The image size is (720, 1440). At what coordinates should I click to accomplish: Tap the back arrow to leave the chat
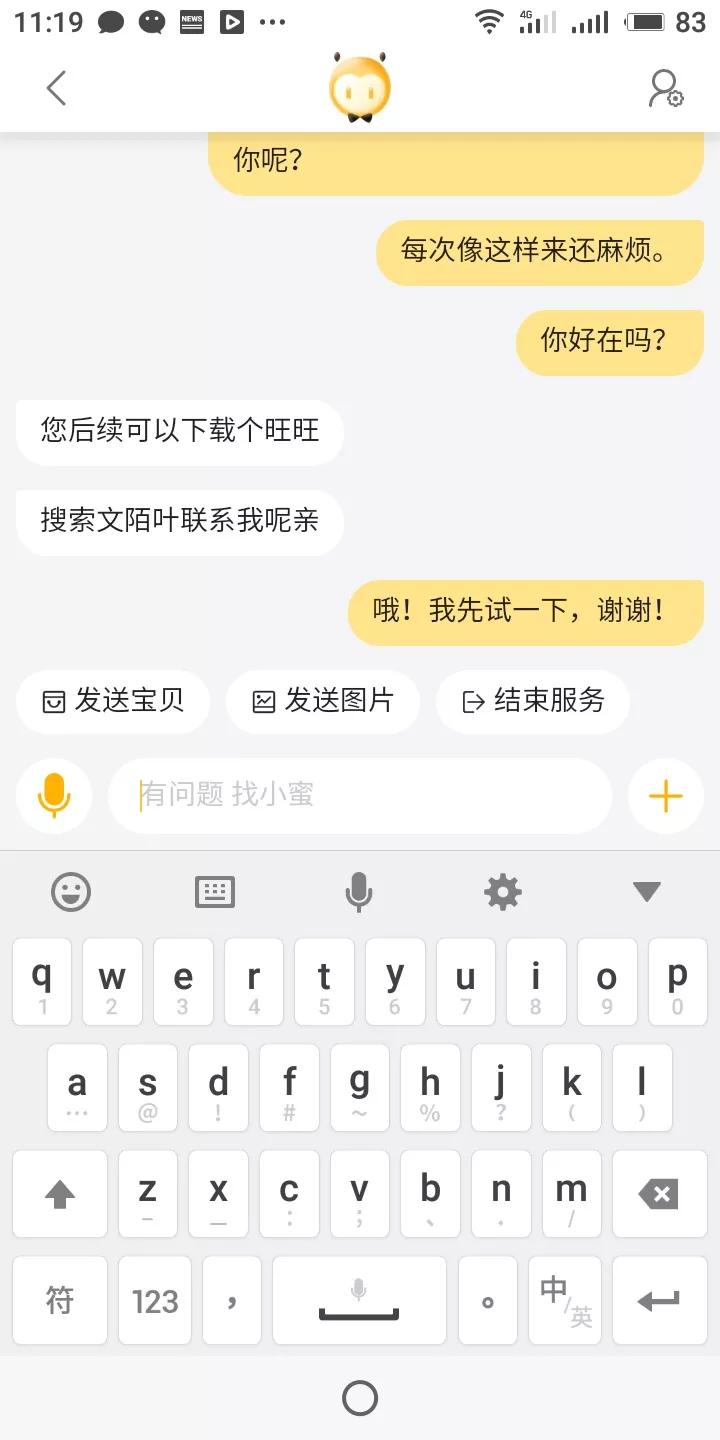(x=56, y=88)
